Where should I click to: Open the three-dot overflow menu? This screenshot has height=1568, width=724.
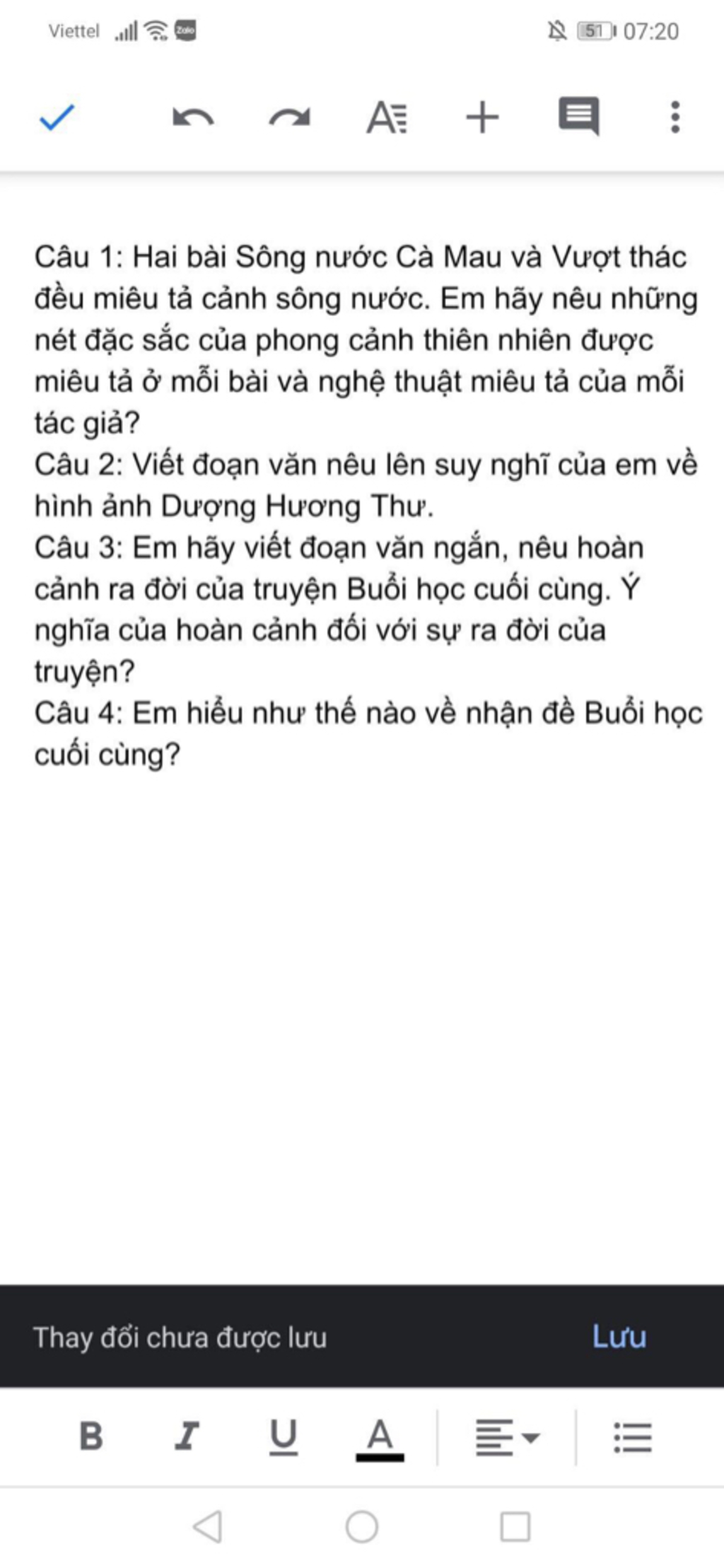(x=675, y=117)
